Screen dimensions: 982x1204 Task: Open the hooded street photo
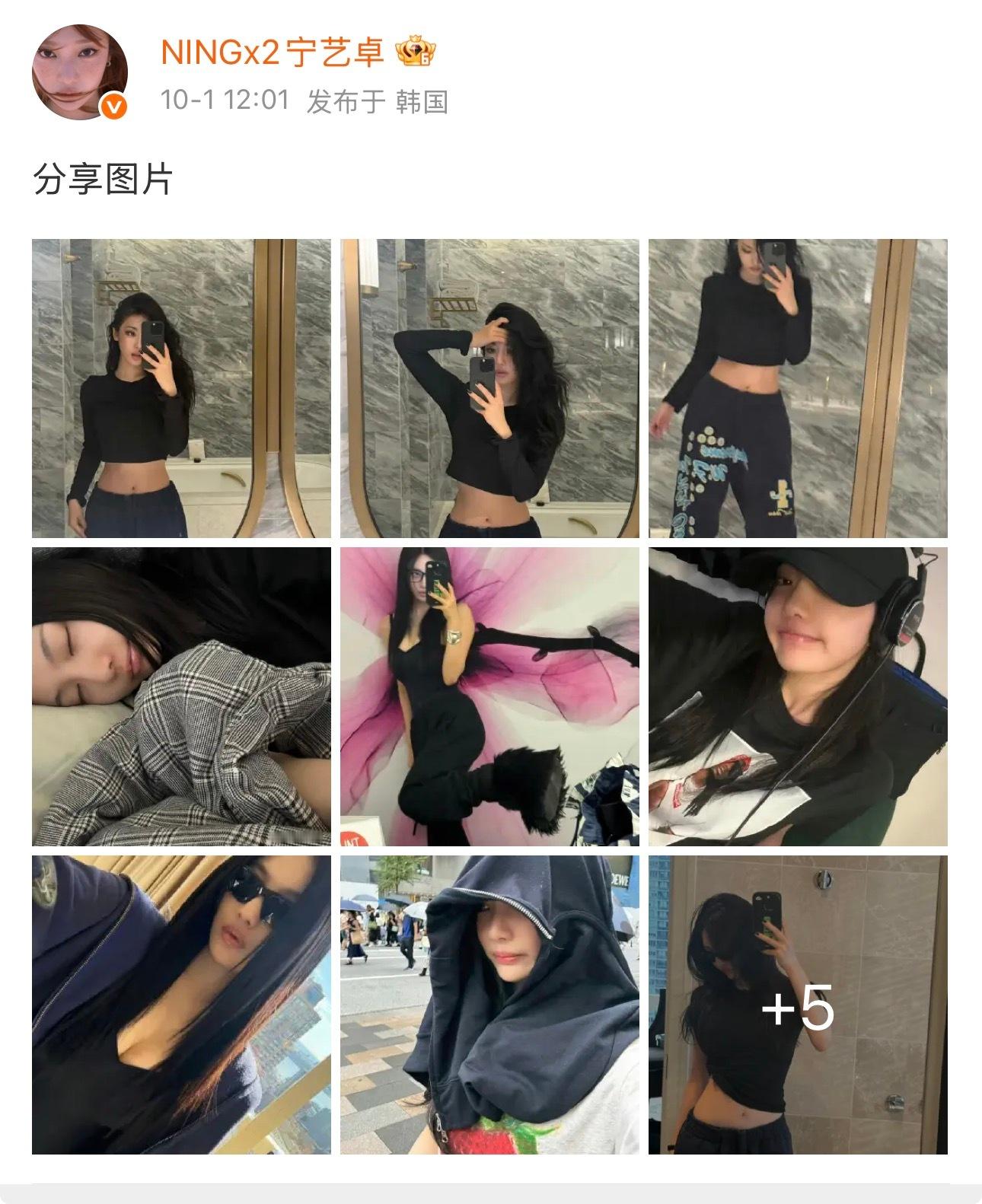point(489,1005)
